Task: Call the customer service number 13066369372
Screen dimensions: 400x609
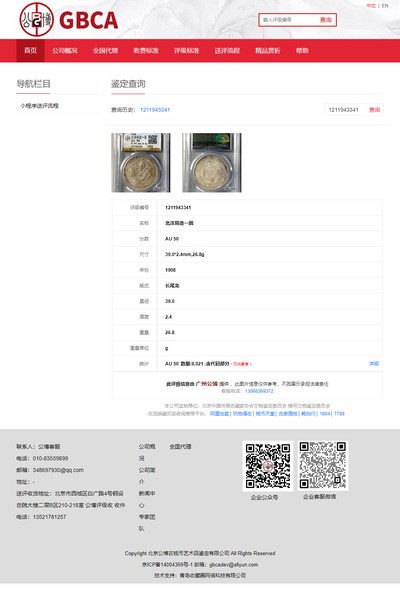Action: click(x=259, y=391)
